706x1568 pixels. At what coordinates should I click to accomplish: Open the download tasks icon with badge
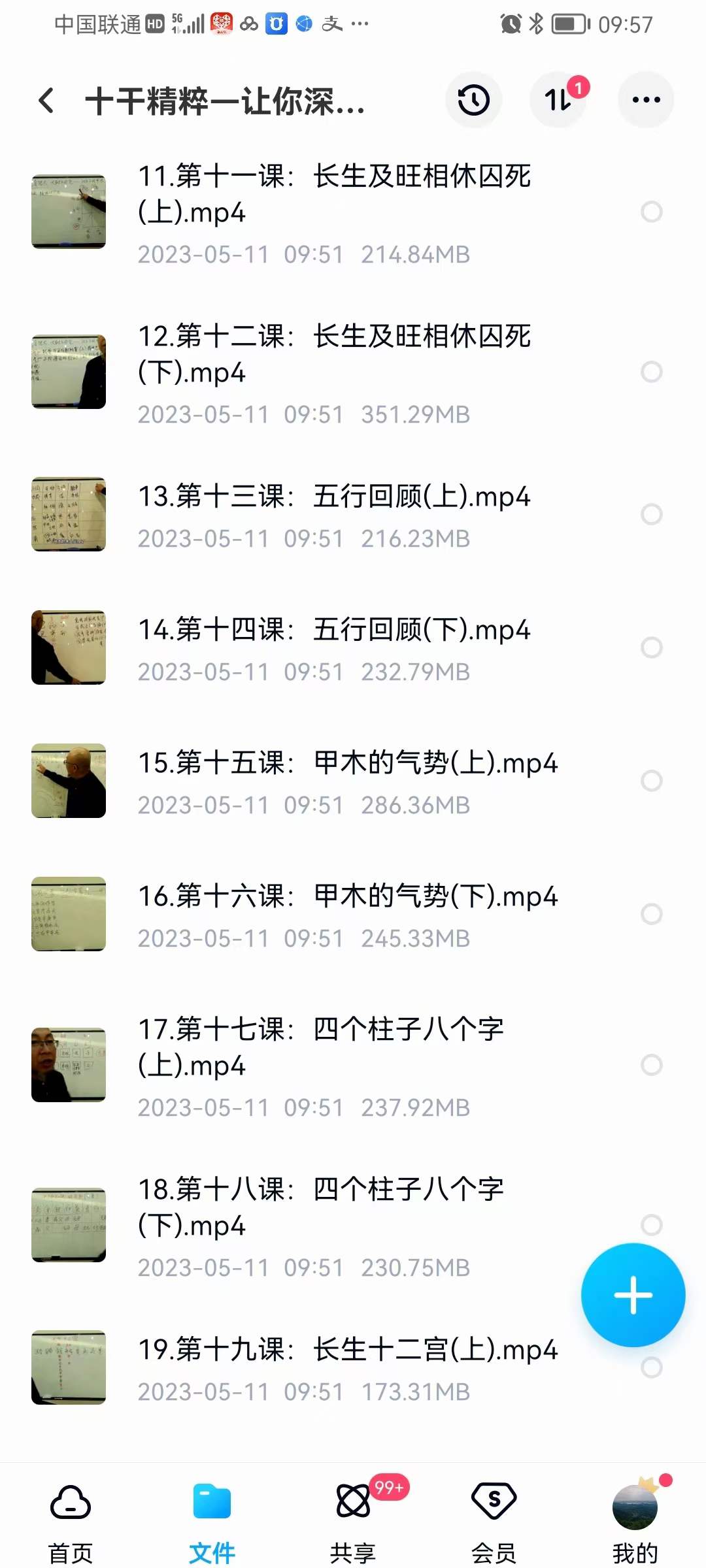pyautogui.click(x=558, y=99)
